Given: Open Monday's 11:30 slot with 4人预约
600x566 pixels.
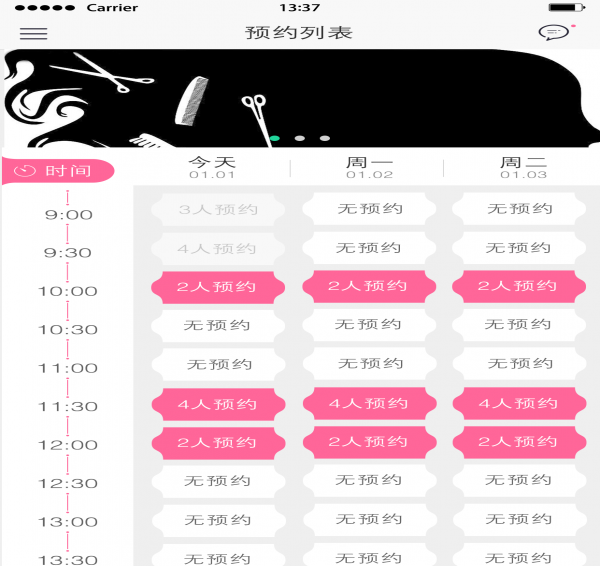Looking at the screenshot, I should coord(369,403).
